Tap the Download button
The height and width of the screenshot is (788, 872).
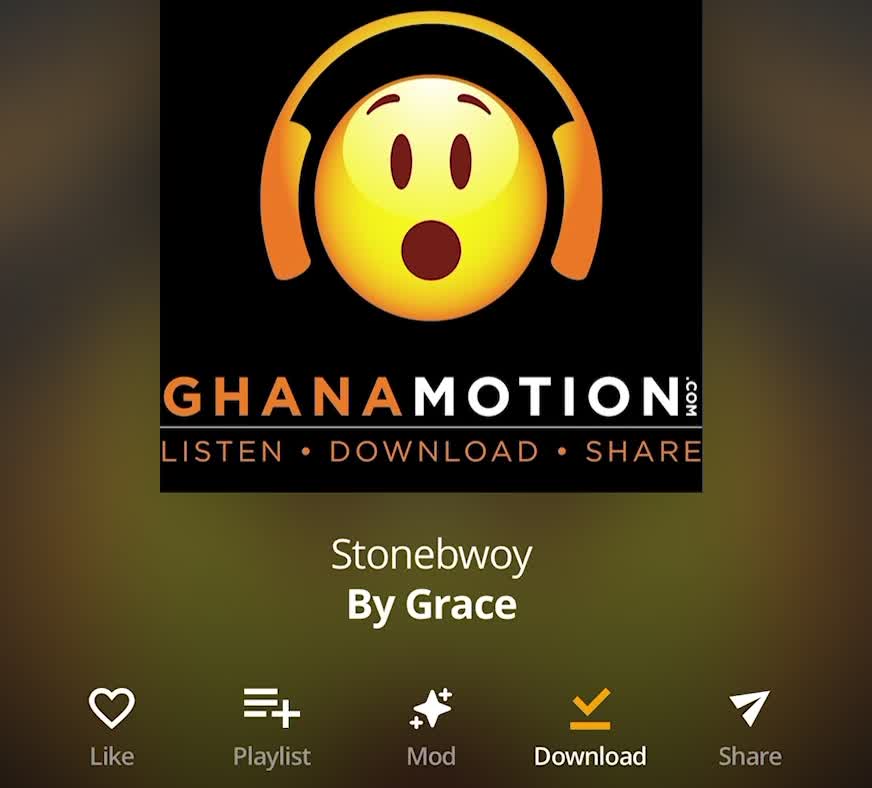pos(590,726)
